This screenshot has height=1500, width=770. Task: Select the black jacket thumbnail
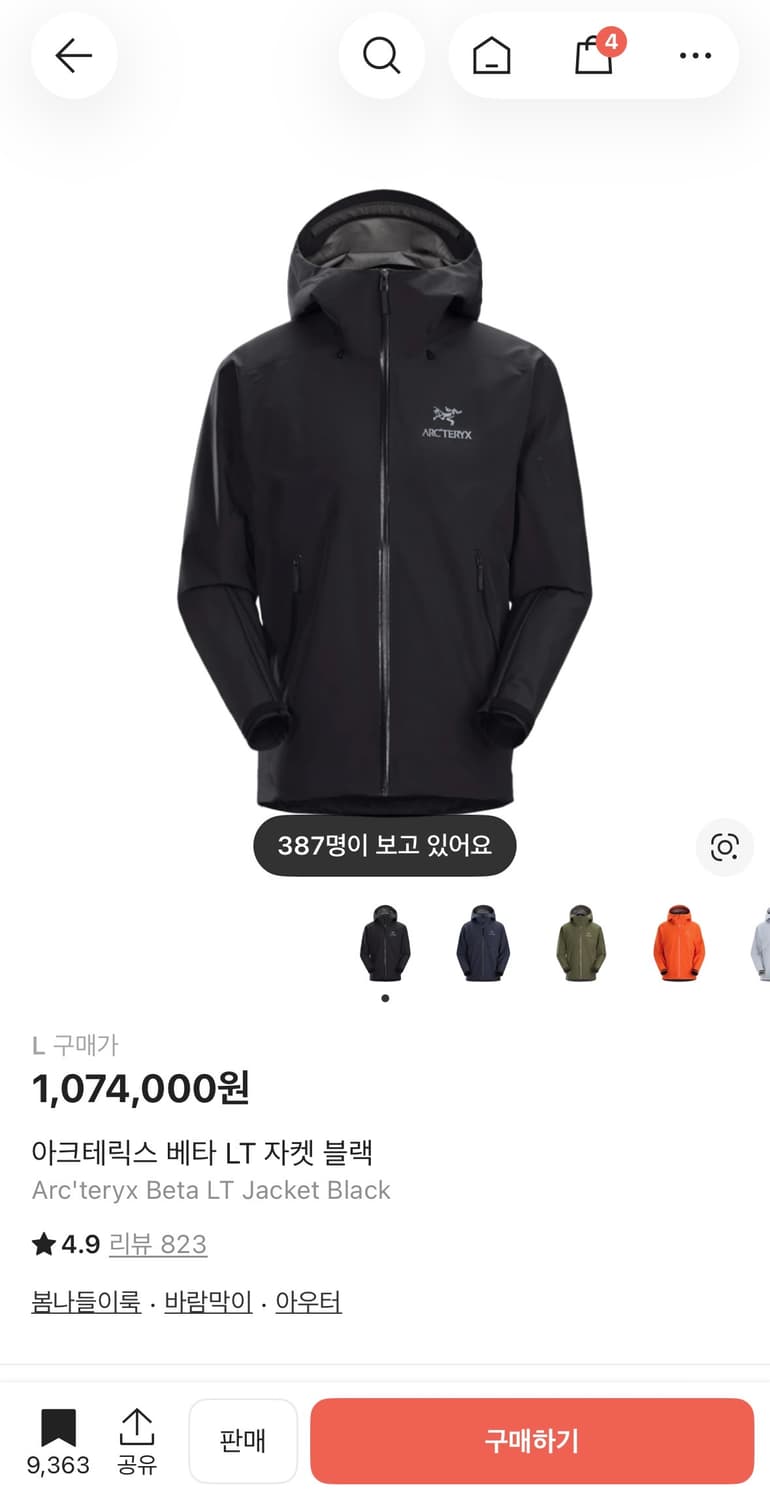(385, 942)
